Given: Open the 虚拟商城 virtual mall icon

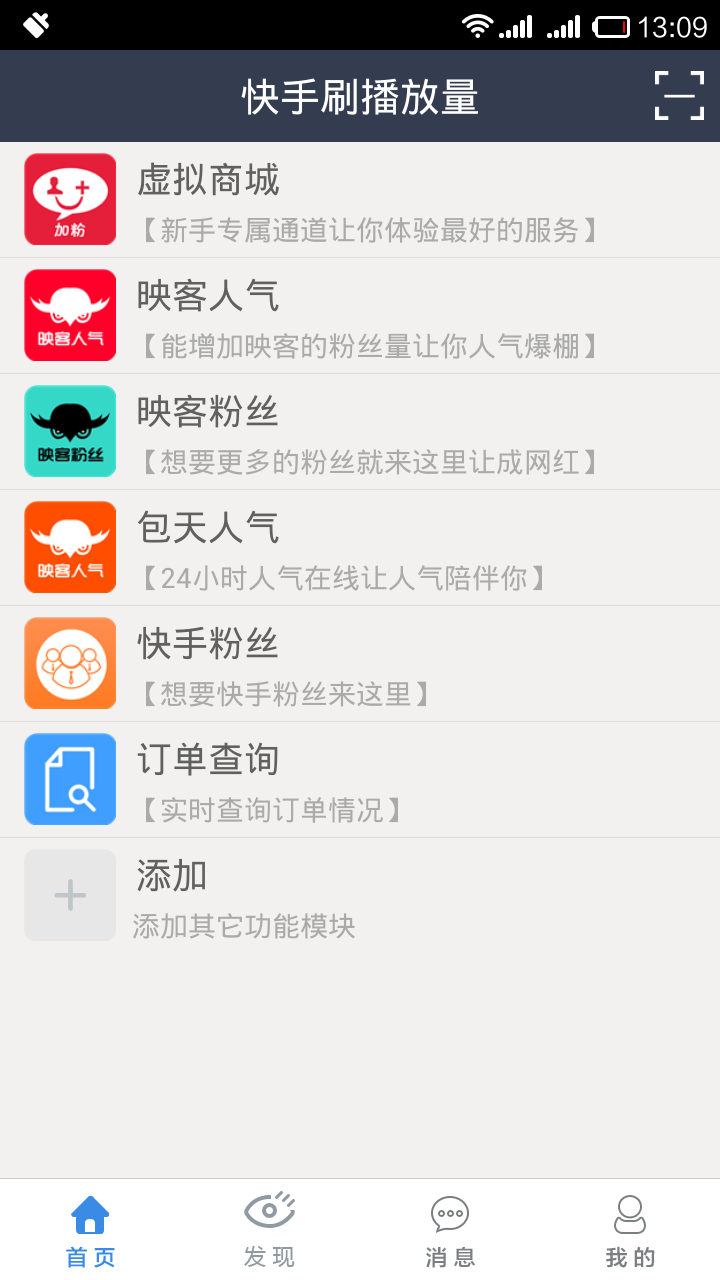Looking at the screenshot, I should (x=69, y=199).
